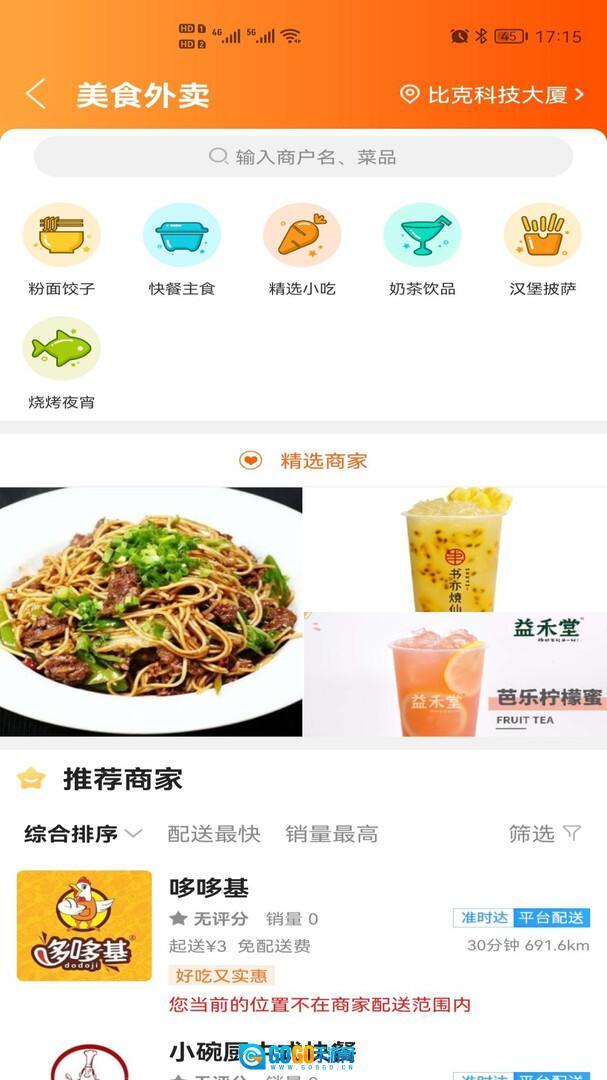Open the fried noodles featured merchant tile
Screen dimensions: 607x1080
tap(150, 612)
